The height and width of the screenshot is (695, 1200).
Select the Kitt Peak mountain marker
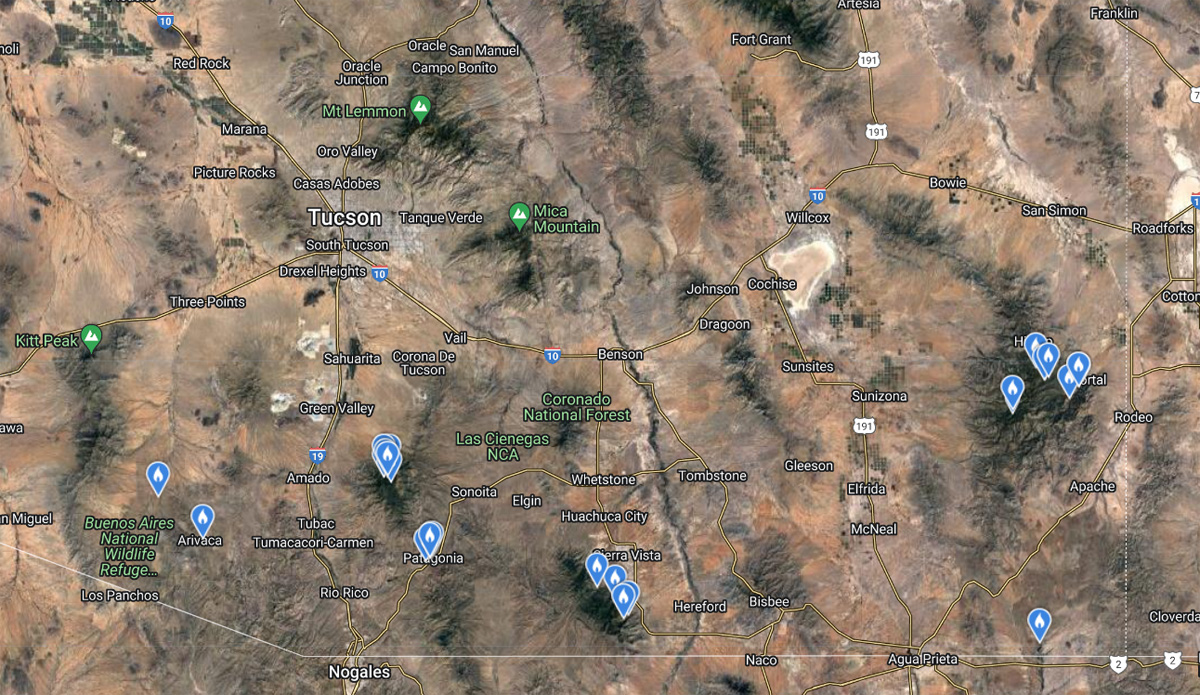click(x=91, y=338)
